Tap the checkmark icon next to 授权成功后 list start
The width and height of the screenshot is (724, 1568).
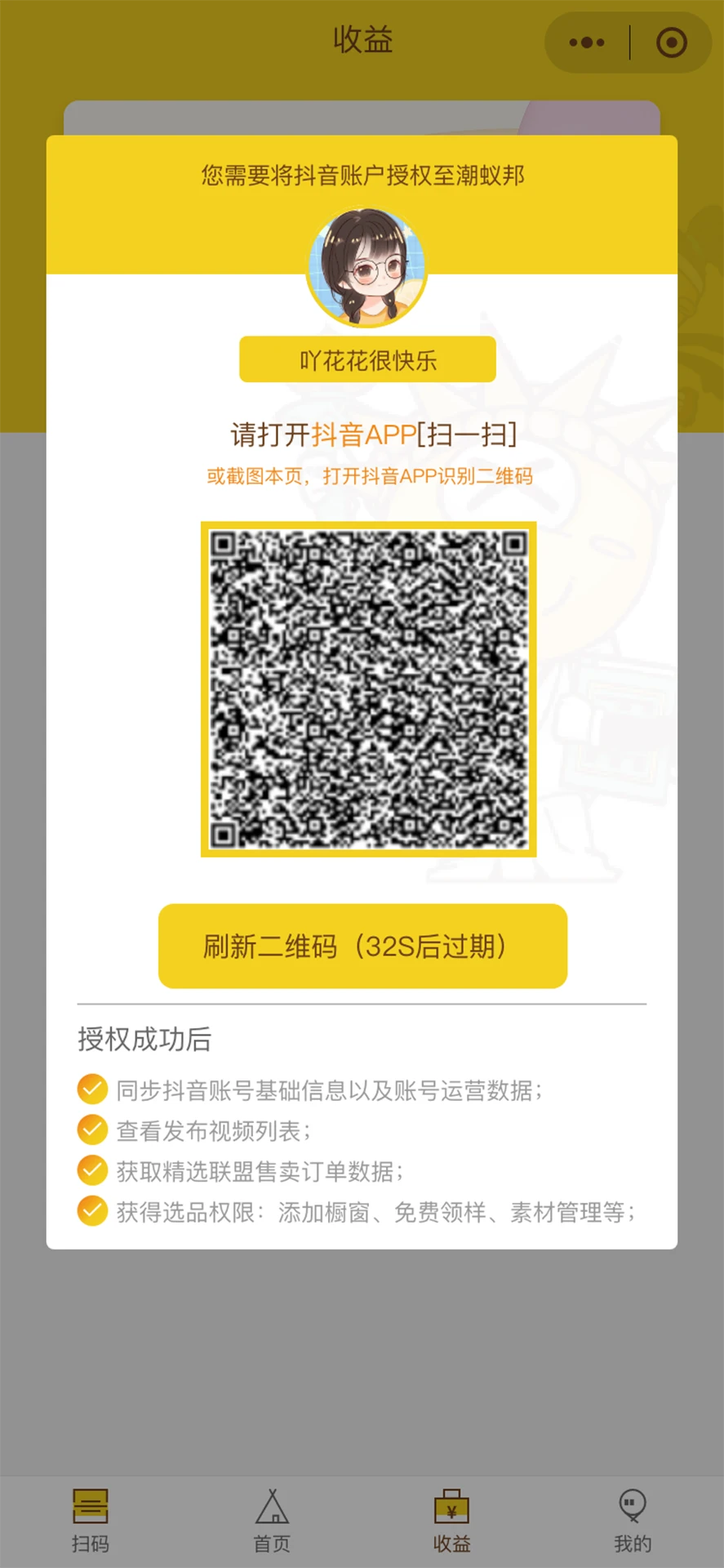point(92,1089)
